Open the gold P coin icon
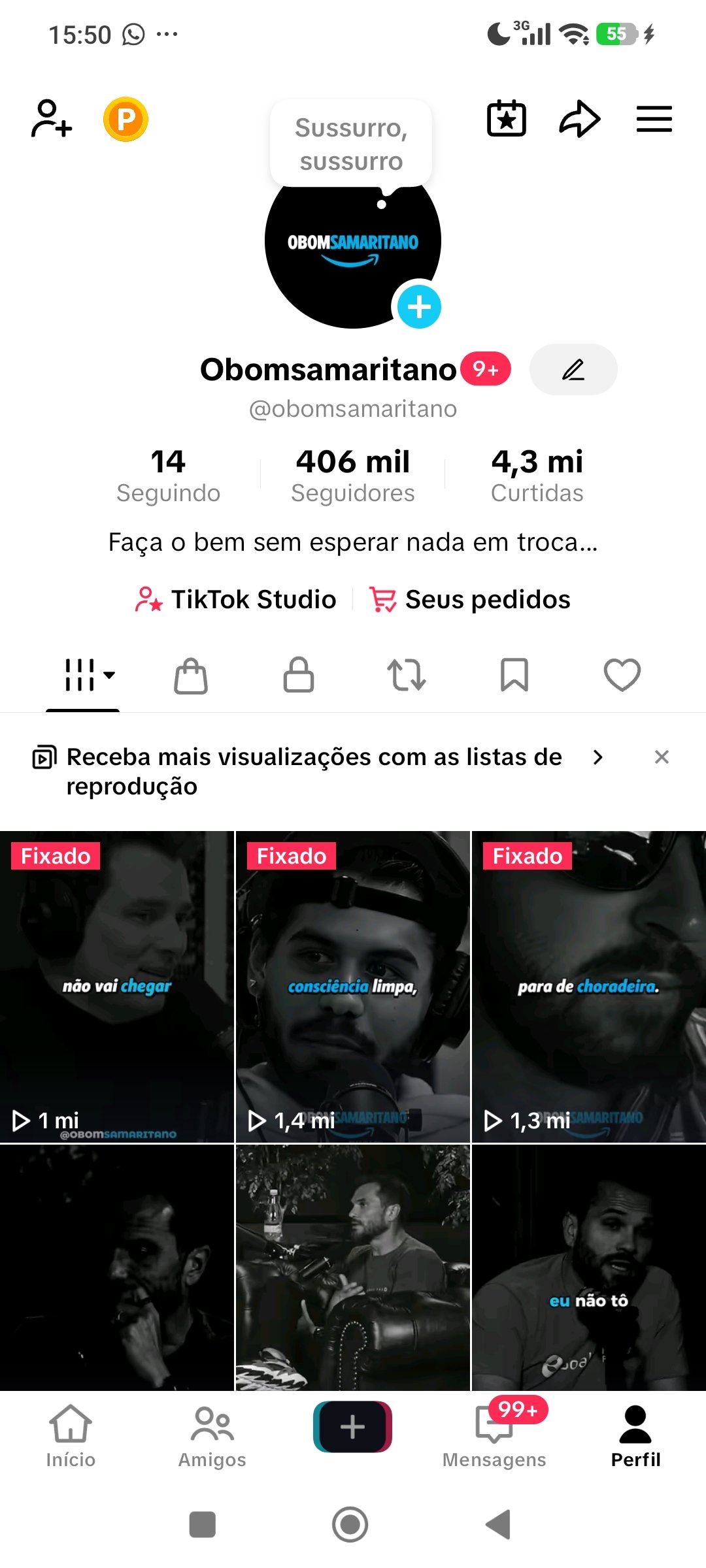706x1568 pixels. click(126, 119)
